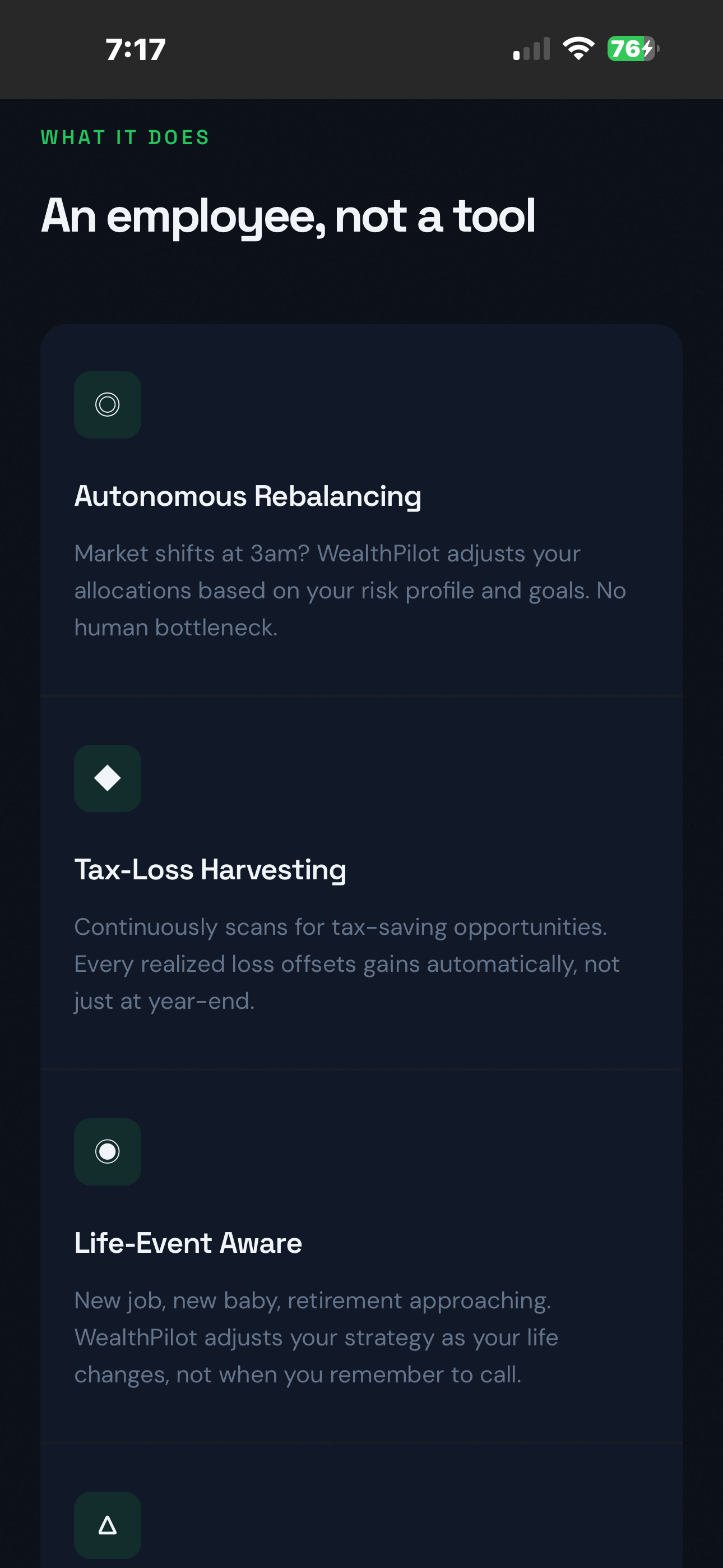Tap the Life-Event Aware card heading
723x1568 pixels.
coord(187,1243)
